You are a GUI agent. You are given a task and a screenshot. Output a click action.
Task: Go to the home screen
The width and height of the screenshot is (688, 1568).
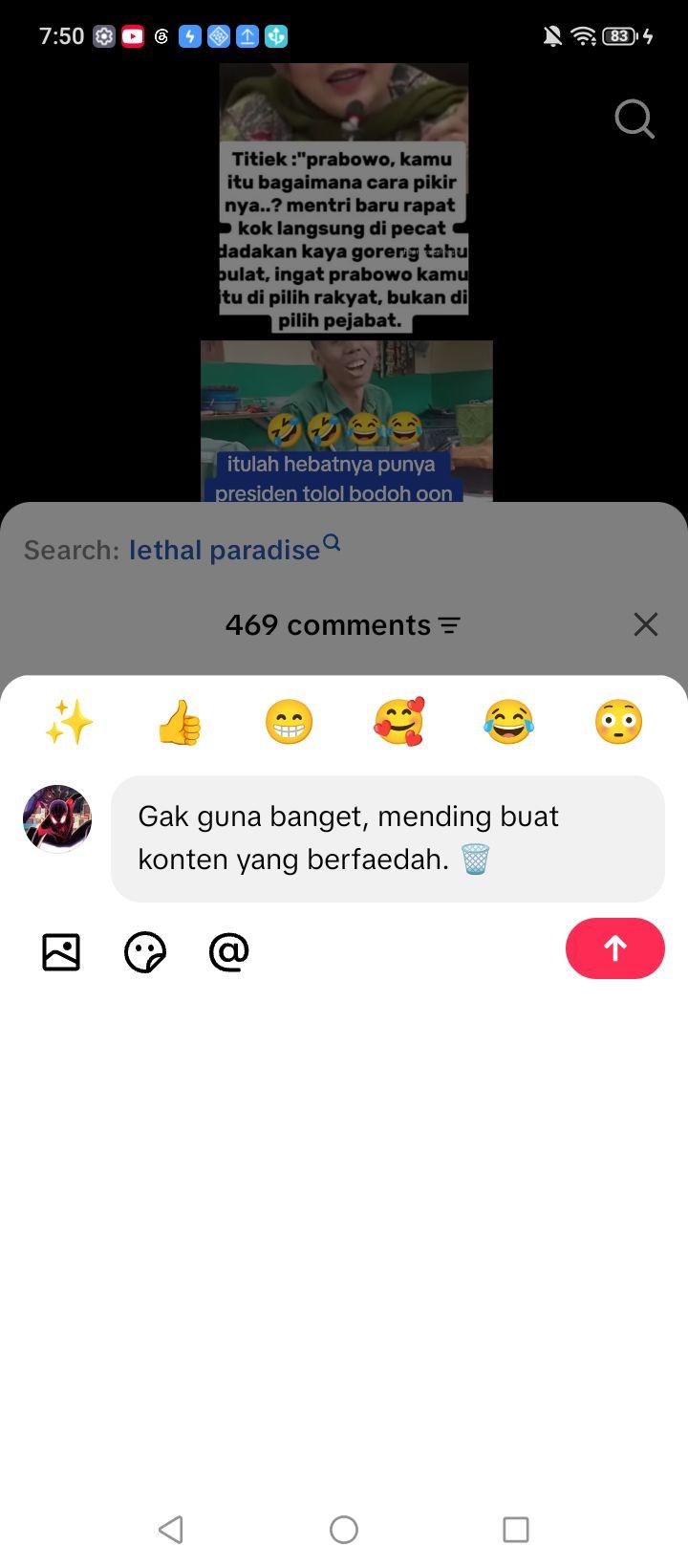point(344,1530)
